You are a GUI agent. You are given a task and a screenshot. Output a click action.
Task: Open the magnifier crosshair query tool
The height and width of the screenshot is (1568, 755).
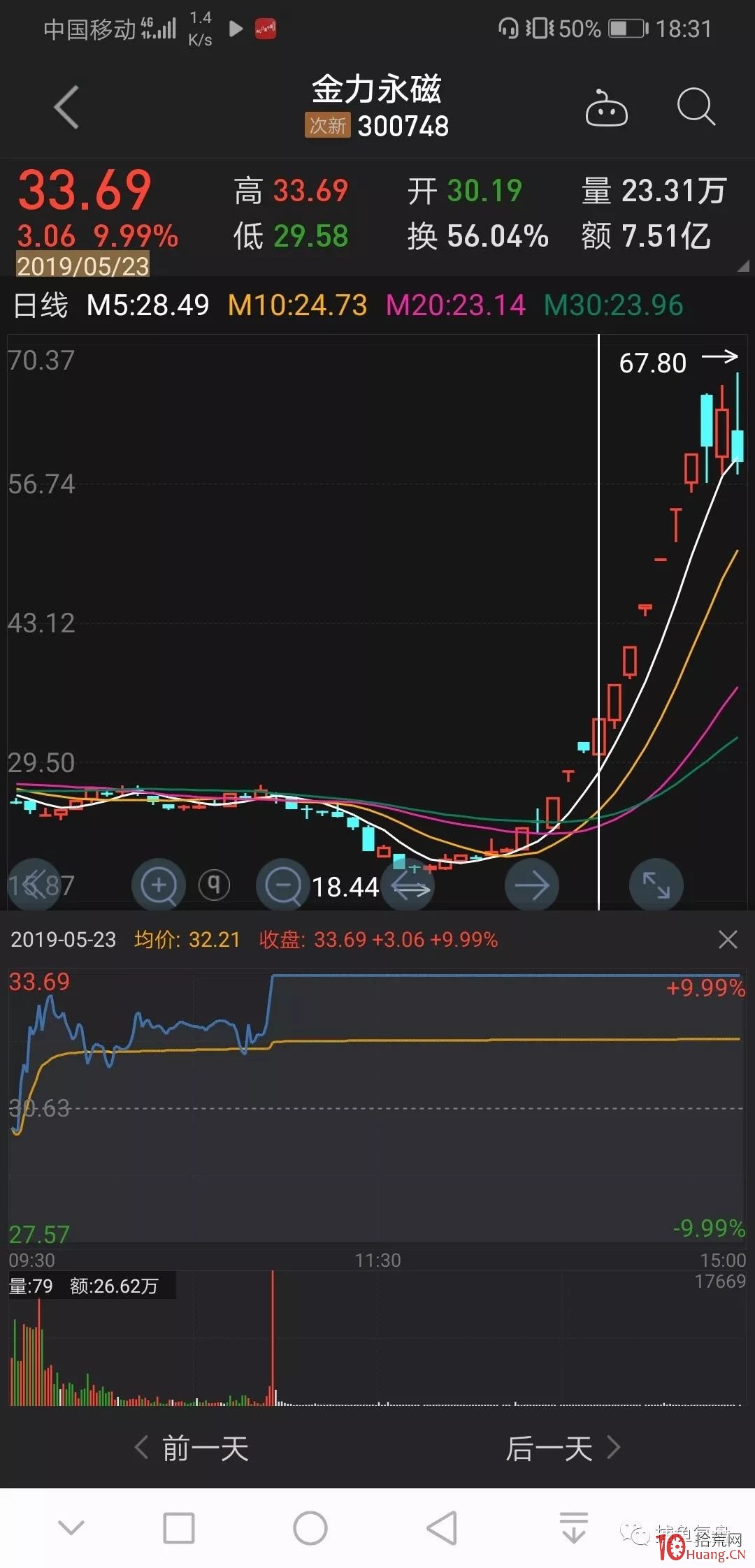(x=215, y=884)
